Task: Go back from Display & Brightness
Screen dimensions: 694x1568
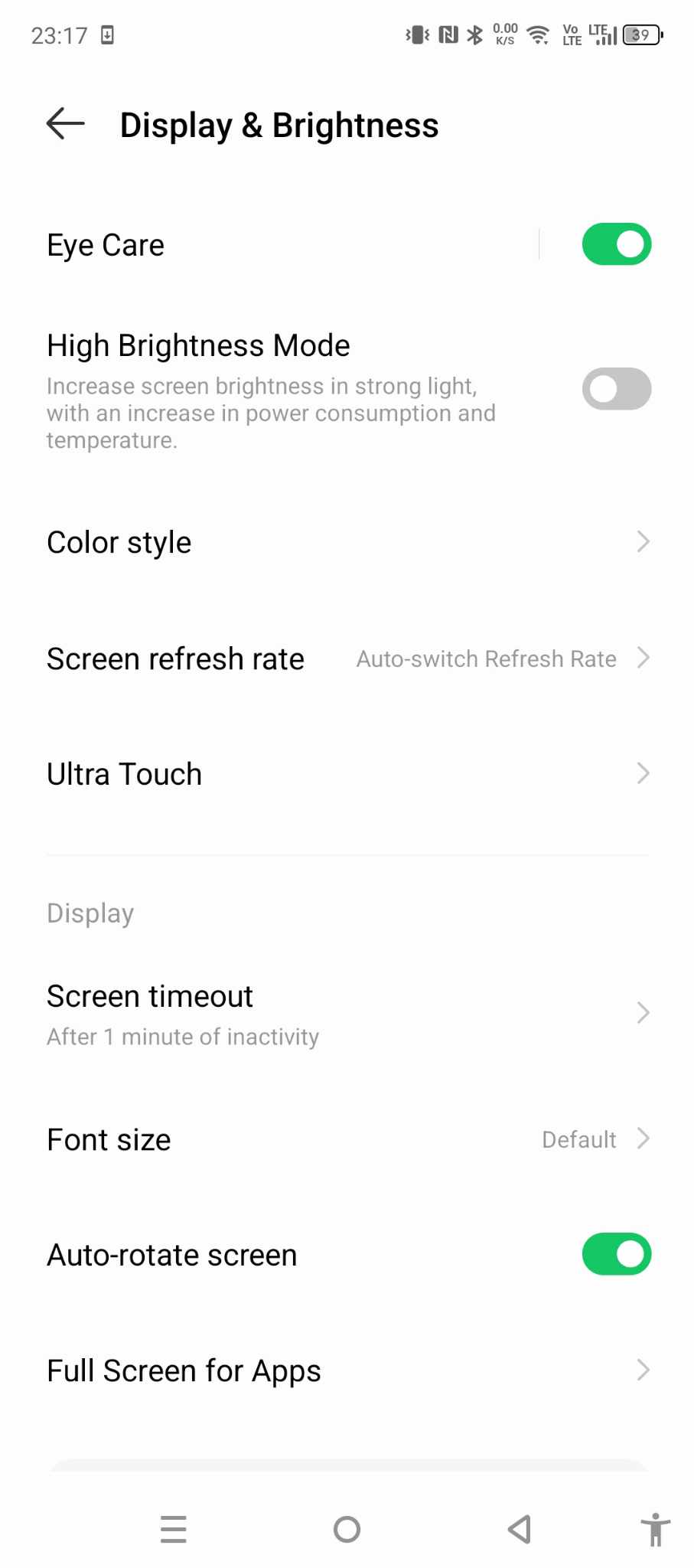Action: point(66,124)
